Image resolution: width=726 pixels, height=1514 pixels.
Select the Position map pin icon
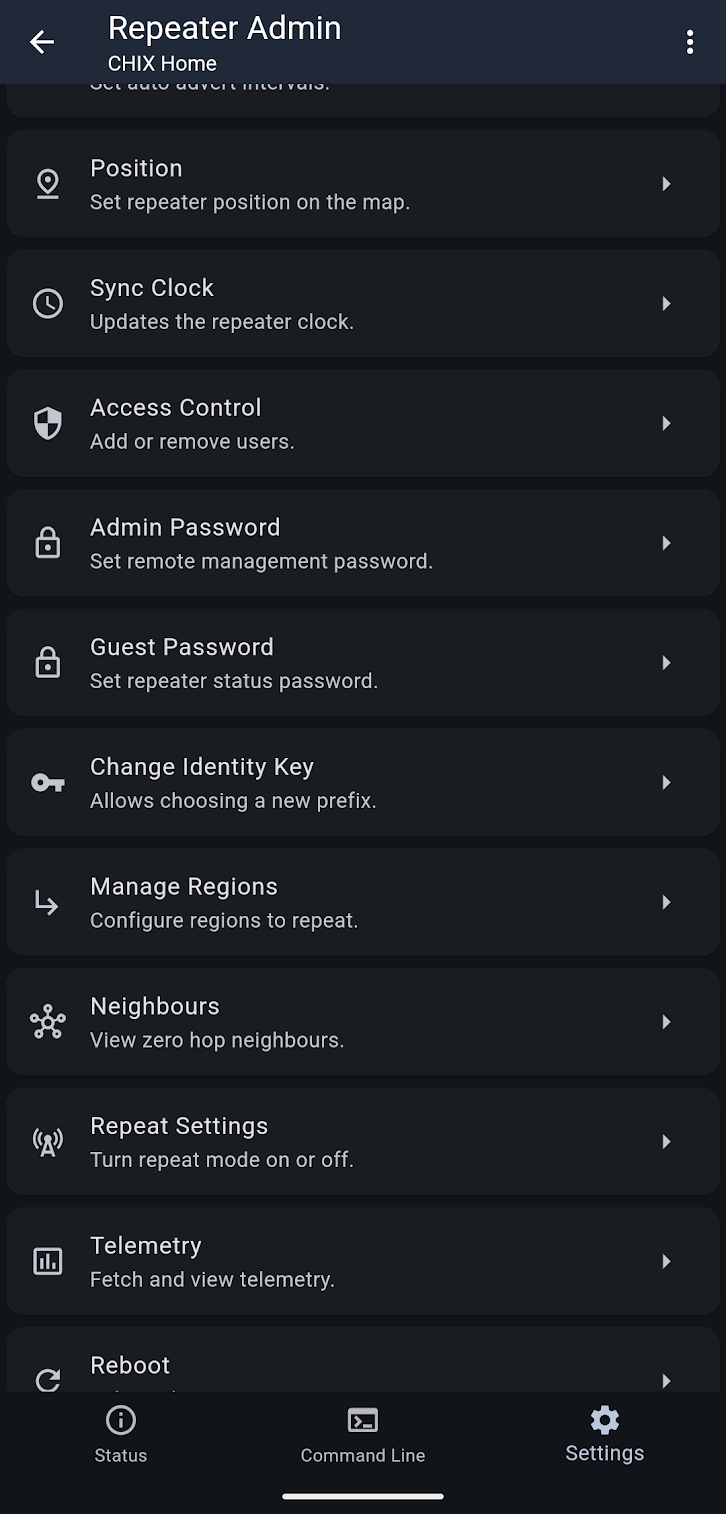[48, 184]
